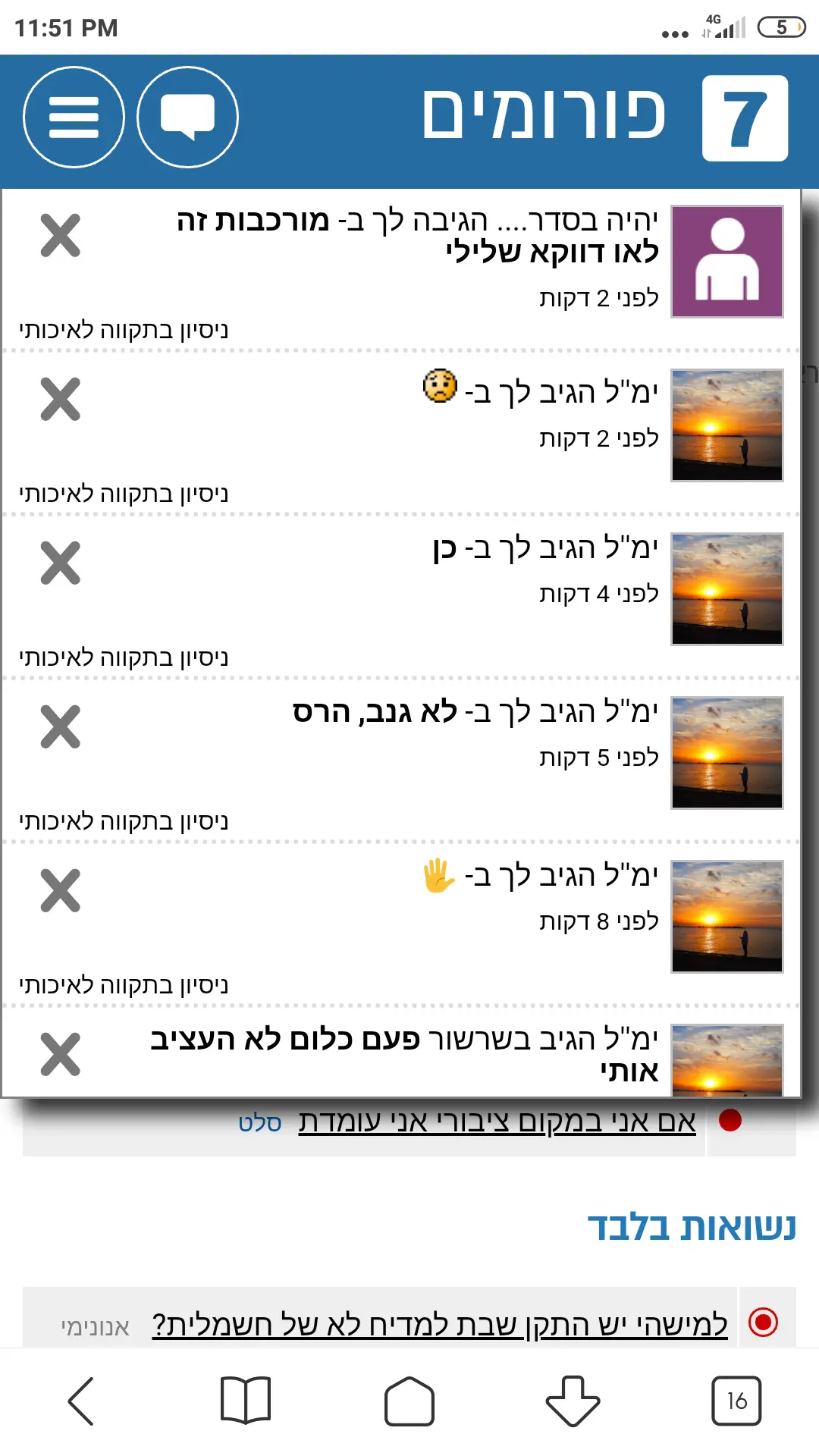
Task: Show the 16 open browser tabs
Action: click(x=736, y=1401)
